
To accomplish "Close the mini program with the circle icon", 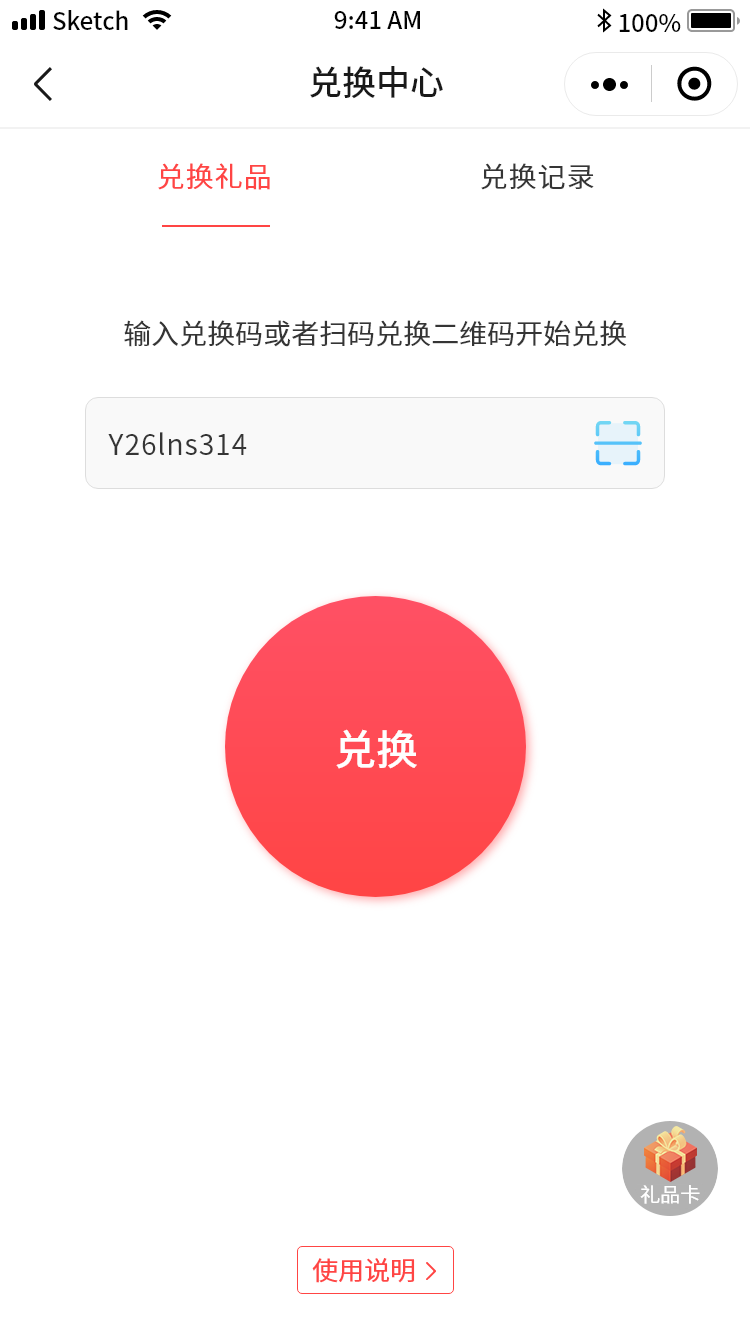I will [x=694, y=85].
